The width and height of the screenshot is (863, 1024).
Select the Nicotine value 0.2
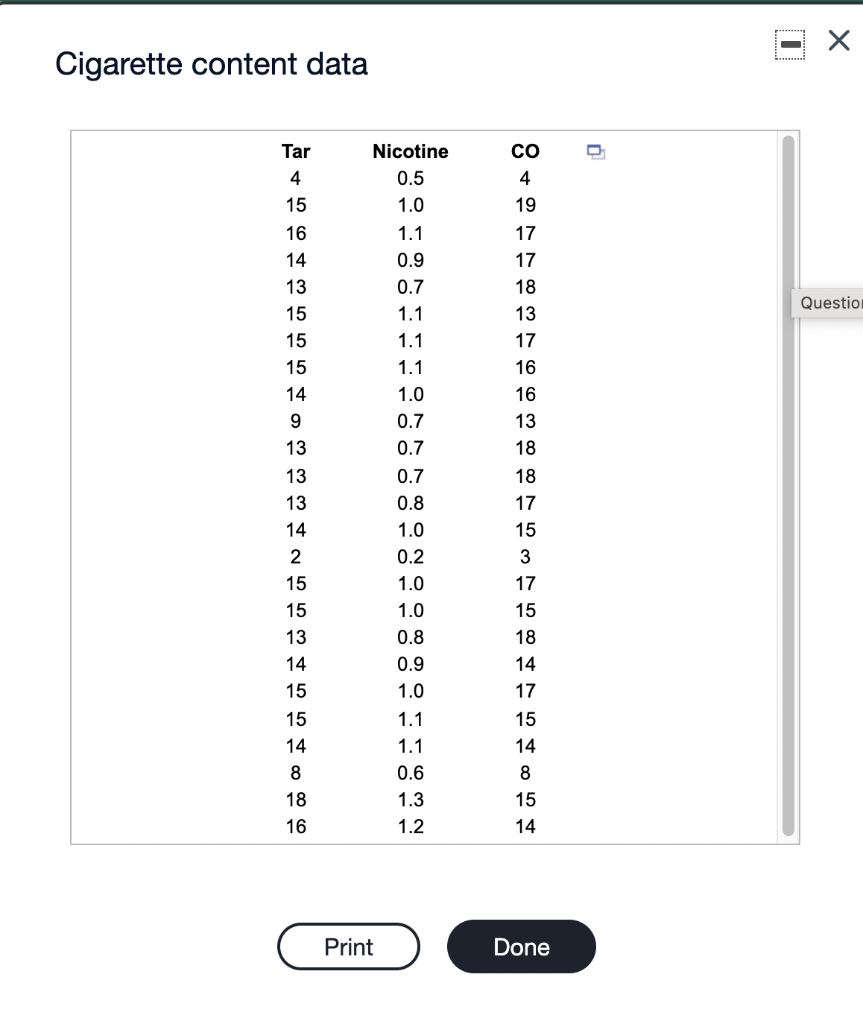pyautogui.click(x=410, y=556)
